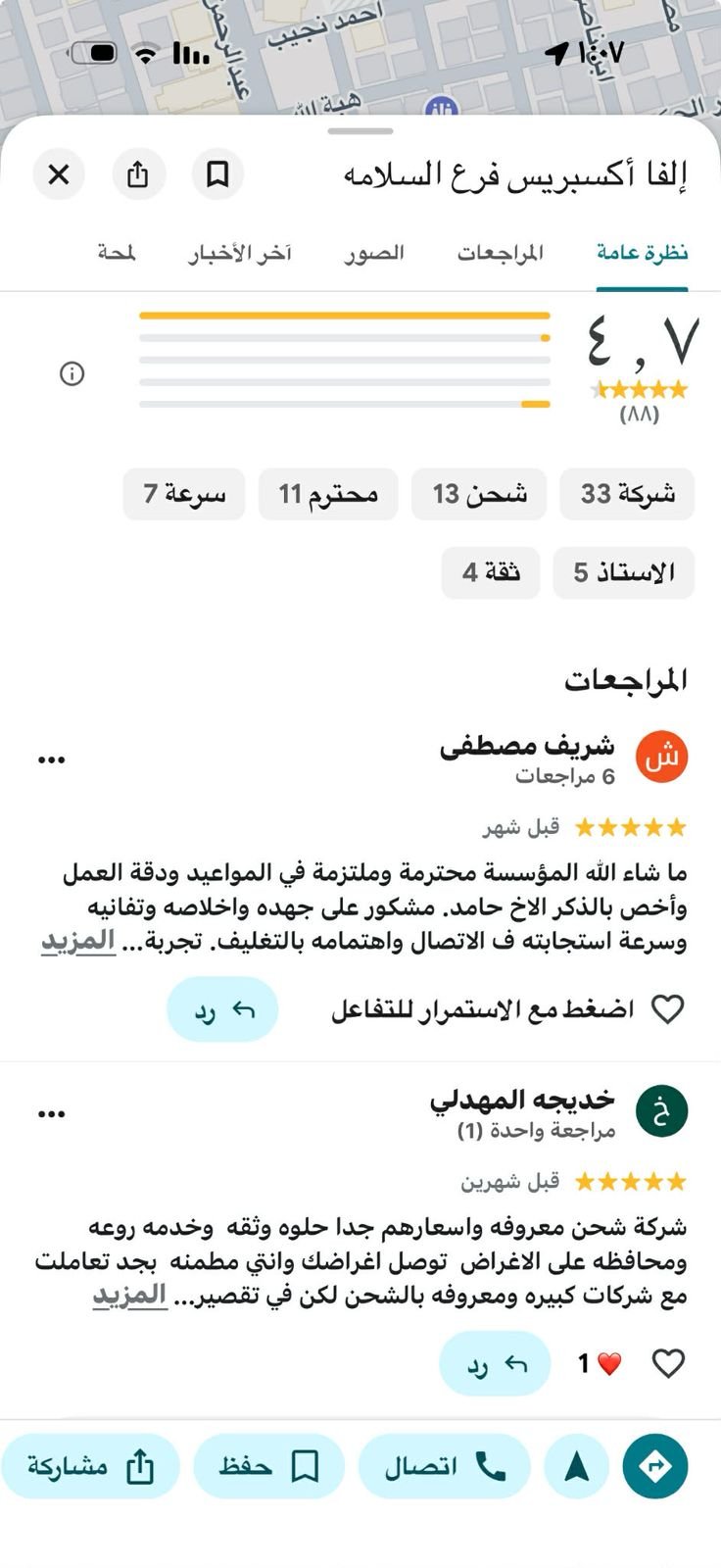Share this place from the header icon
Screen dimensions: 721x1568
(138, 174)
